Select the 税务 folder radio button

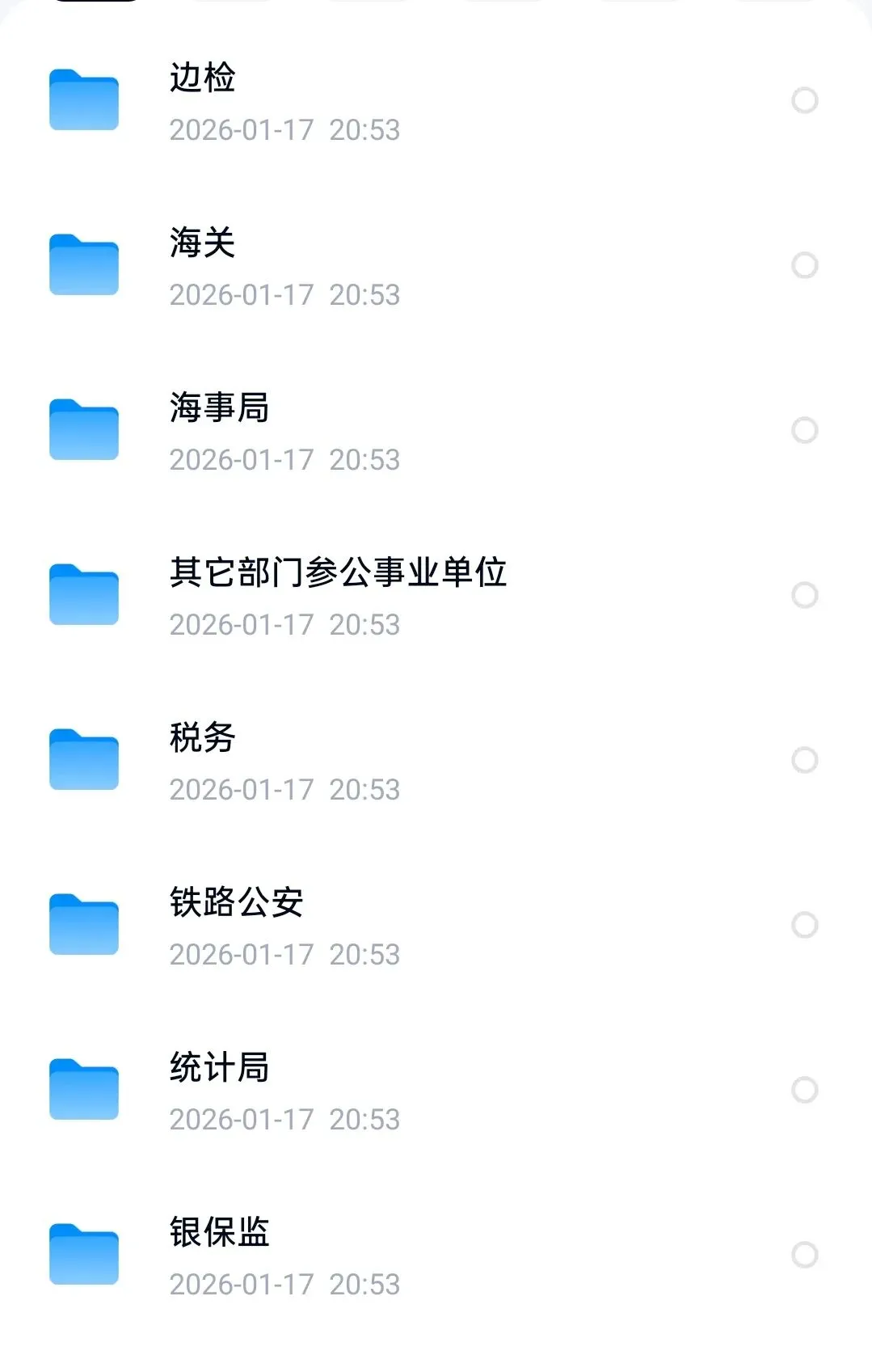click(x=804, y=760)
